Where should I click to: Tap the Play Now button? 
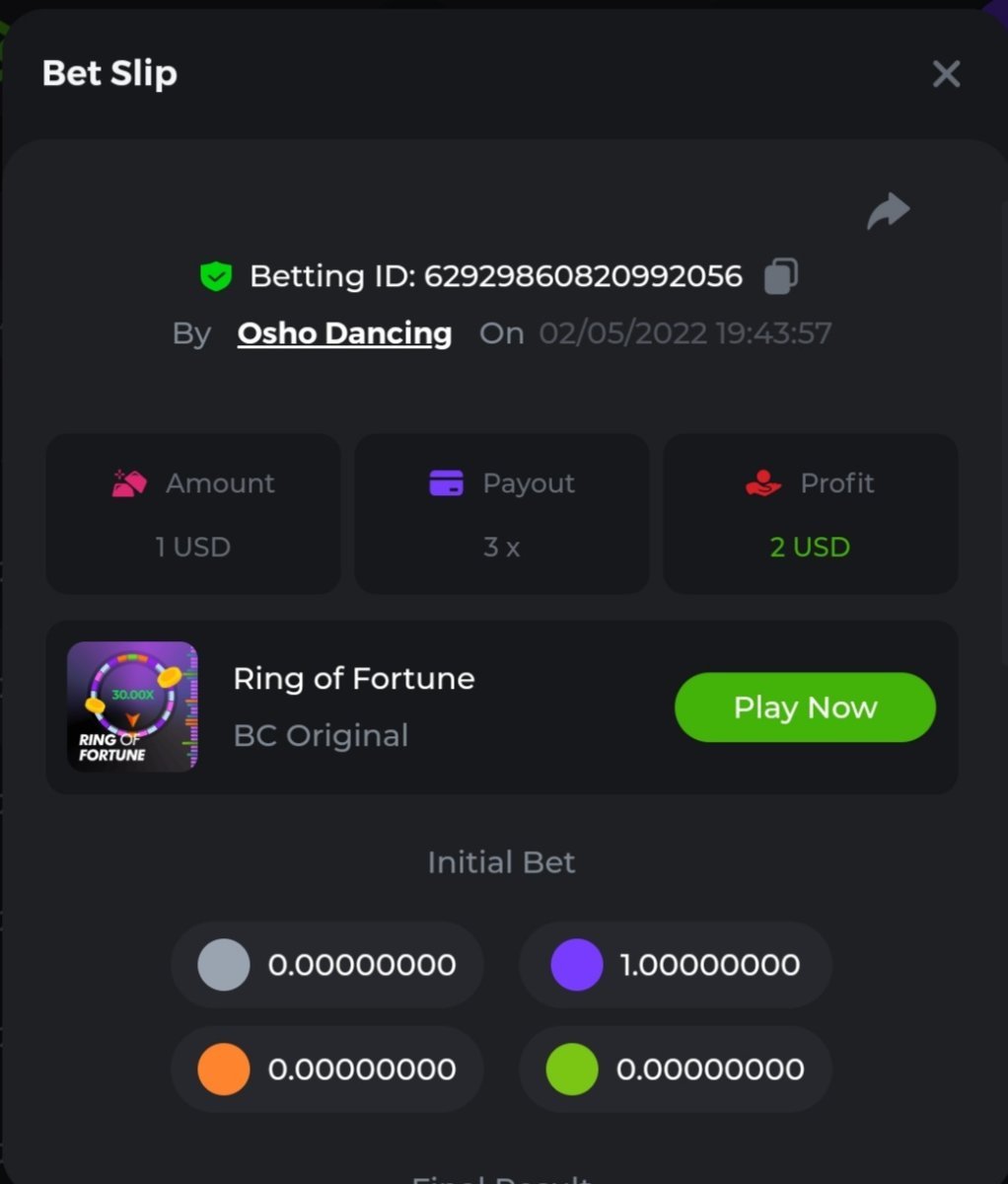(x=805, y=707)
